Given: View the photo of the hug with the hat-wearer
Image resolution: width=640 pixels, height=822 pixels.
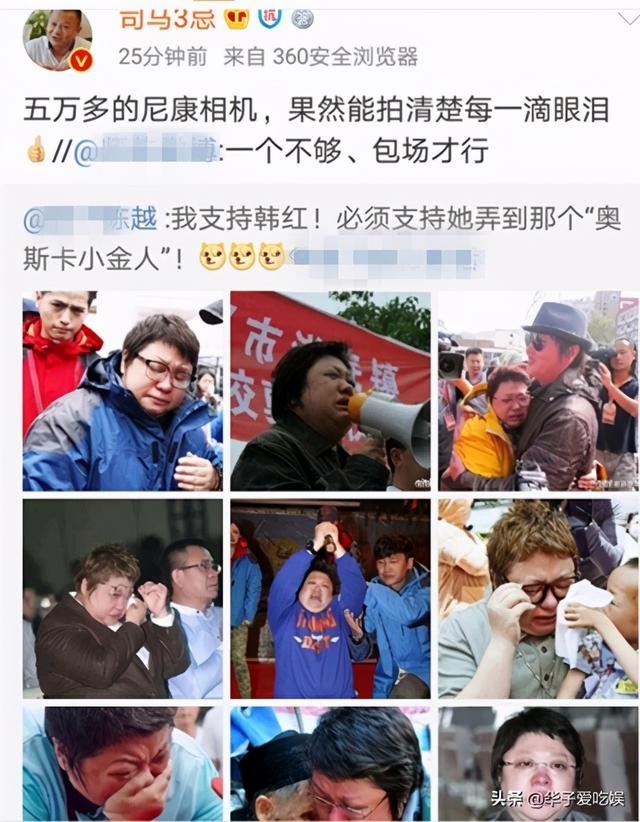Looking at the screenshot, I should coord(538,390).
